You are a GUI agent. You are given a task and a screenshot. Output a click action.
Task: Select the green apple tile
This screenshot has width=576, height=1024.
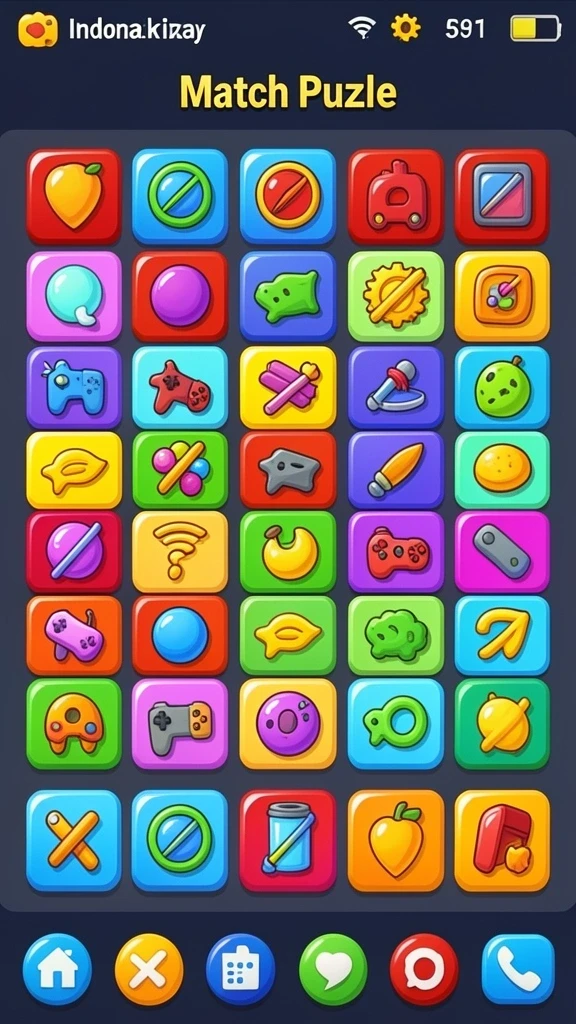pos(502,387)
